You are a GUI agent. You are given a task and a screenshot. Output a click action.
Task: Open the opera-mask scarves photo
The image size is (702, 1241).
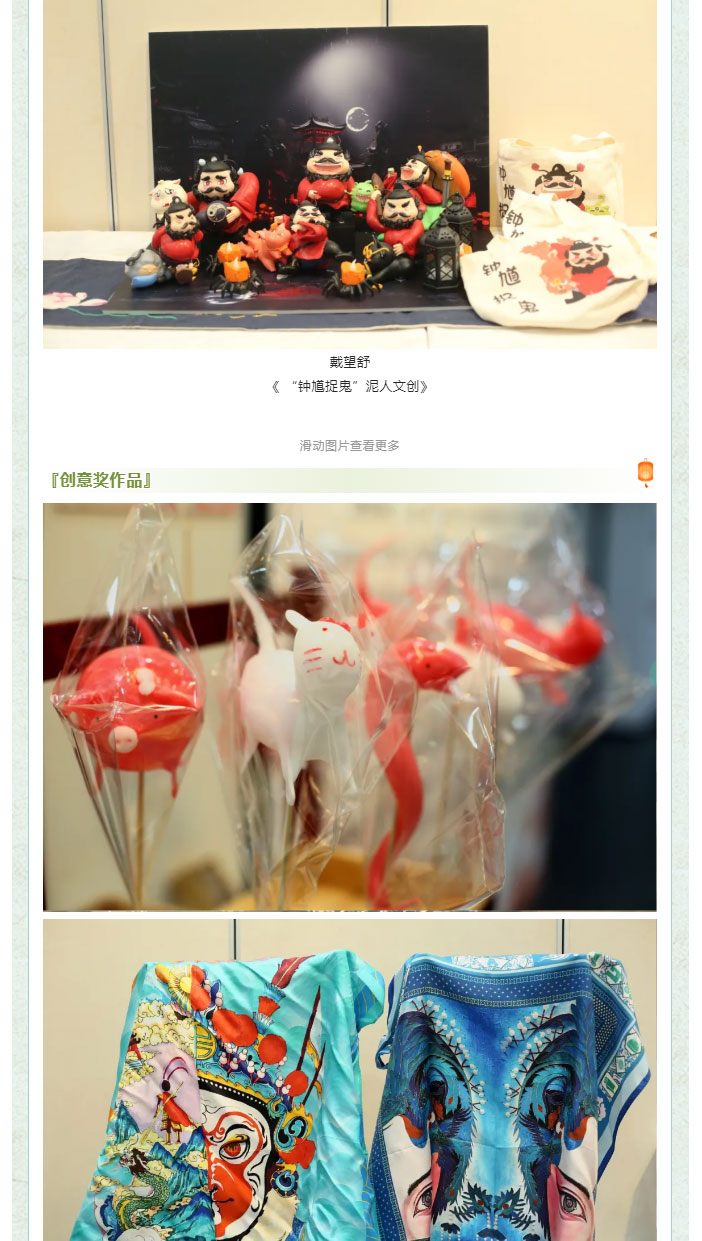pyautogui.click(x=349, y=1080)
